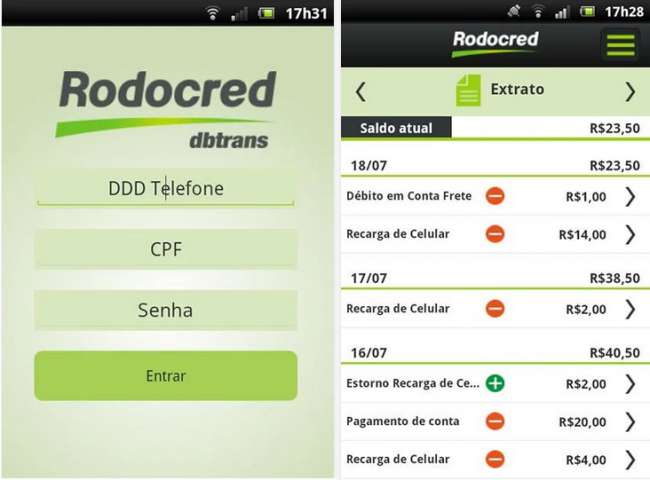Go to previous section with left arrow
This screenshot has height=480, width=650.
tap(361, 91)
